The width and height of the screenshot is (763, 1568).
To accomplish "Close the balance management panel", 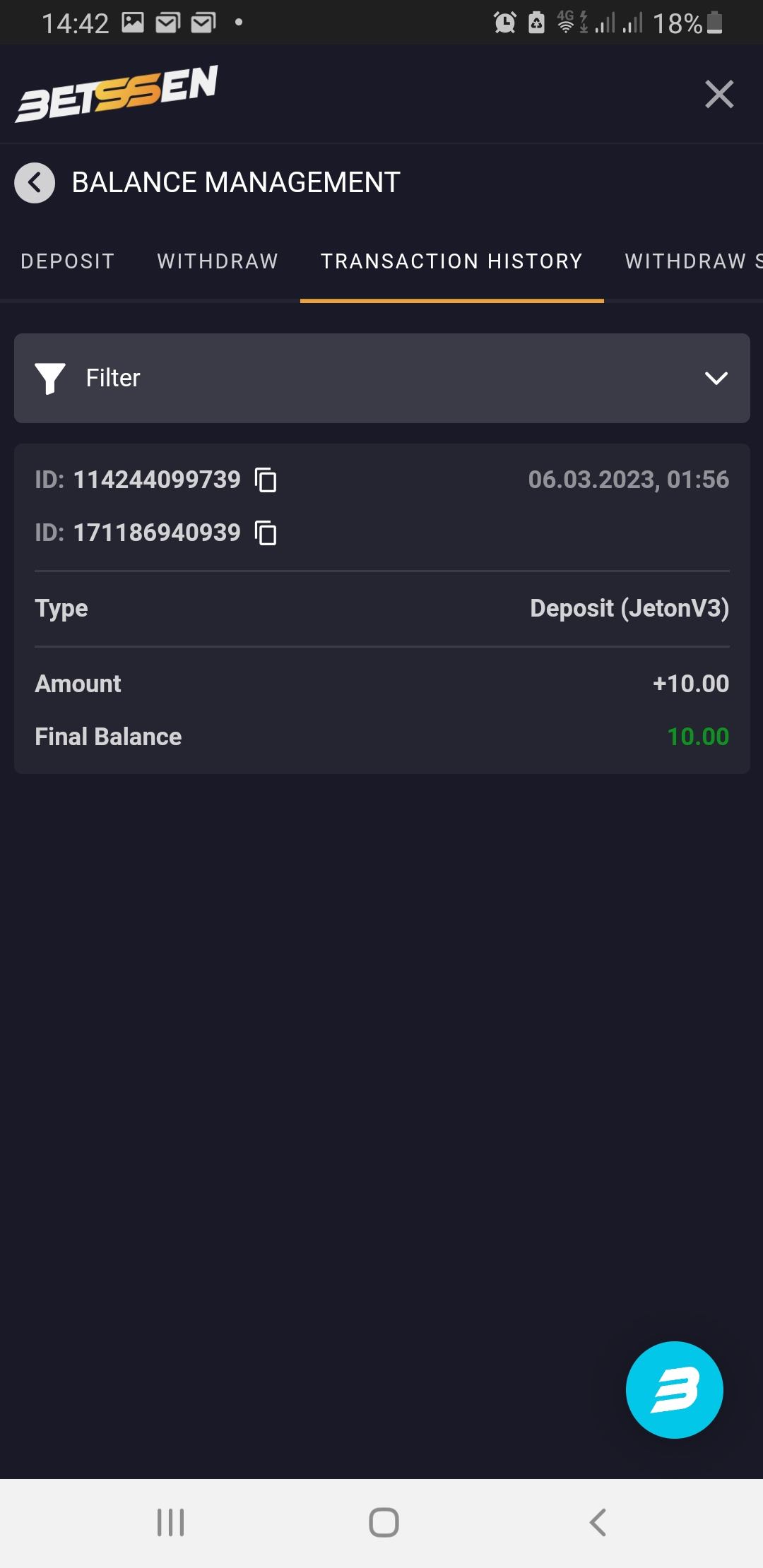I will point(719,94).
